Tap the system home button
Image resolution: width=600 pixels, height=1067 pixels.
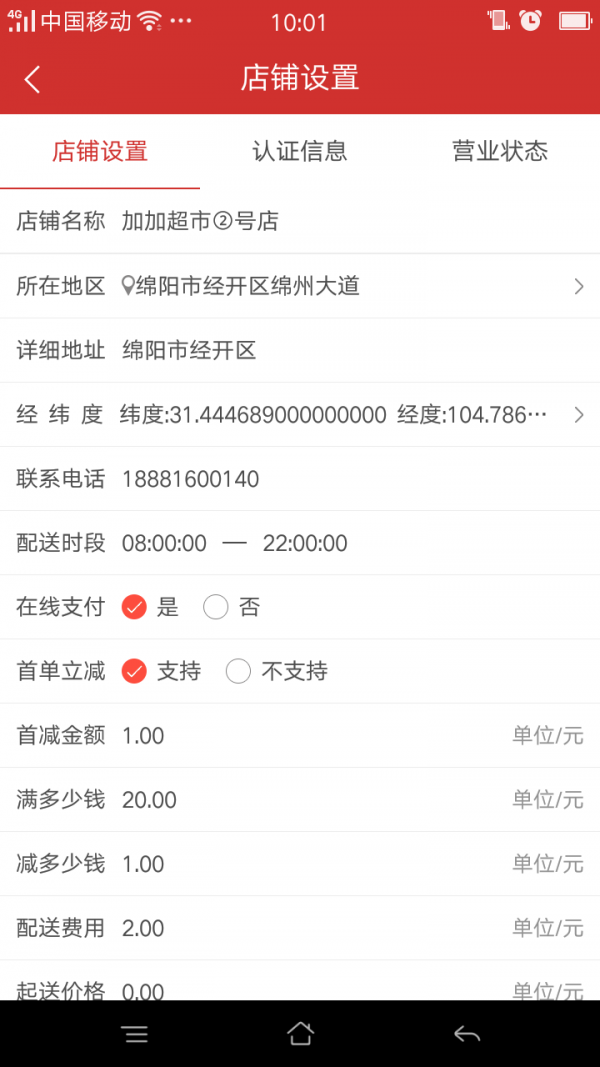300,1034
